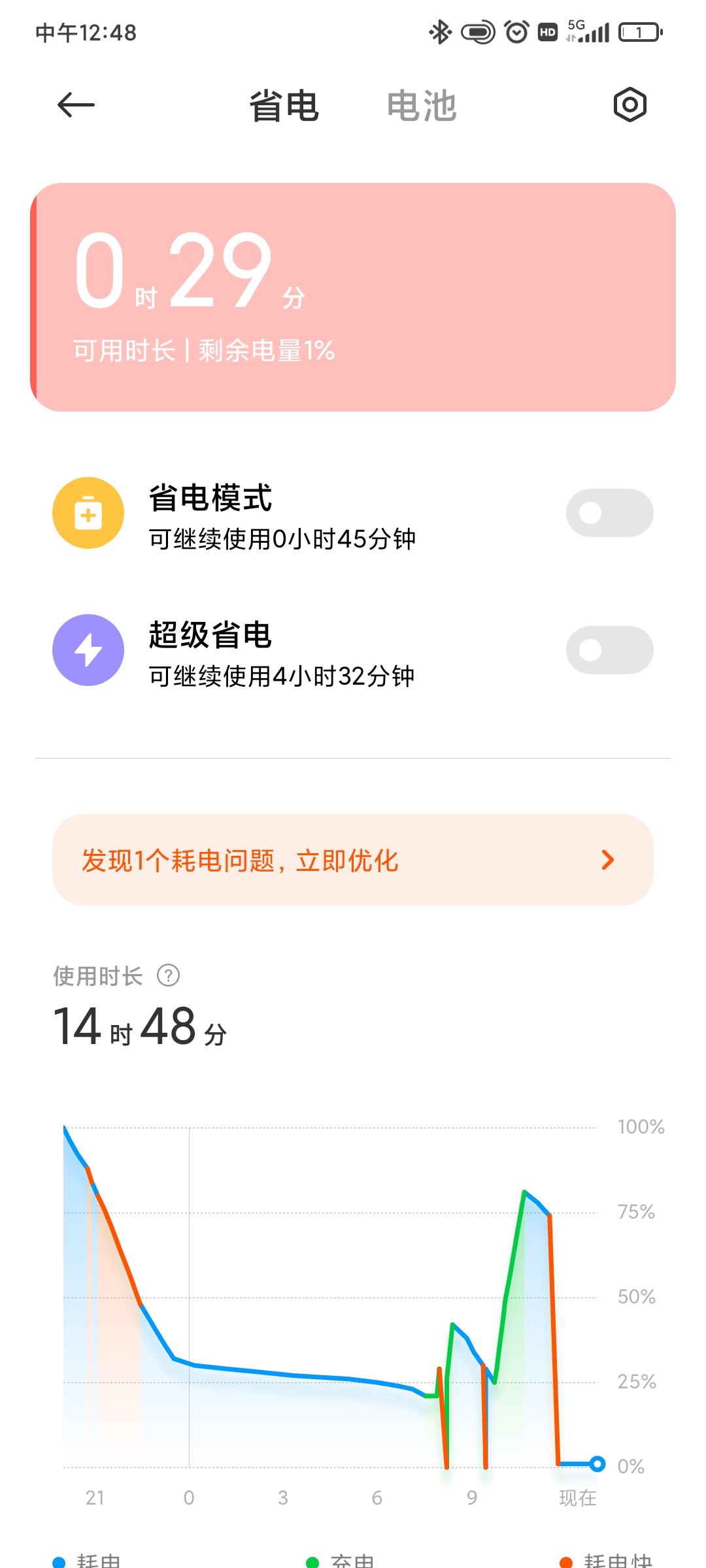Open the hexagon settings icon
The height and width of the screenshot is (1568, 706).
click(x=630, y=105)
